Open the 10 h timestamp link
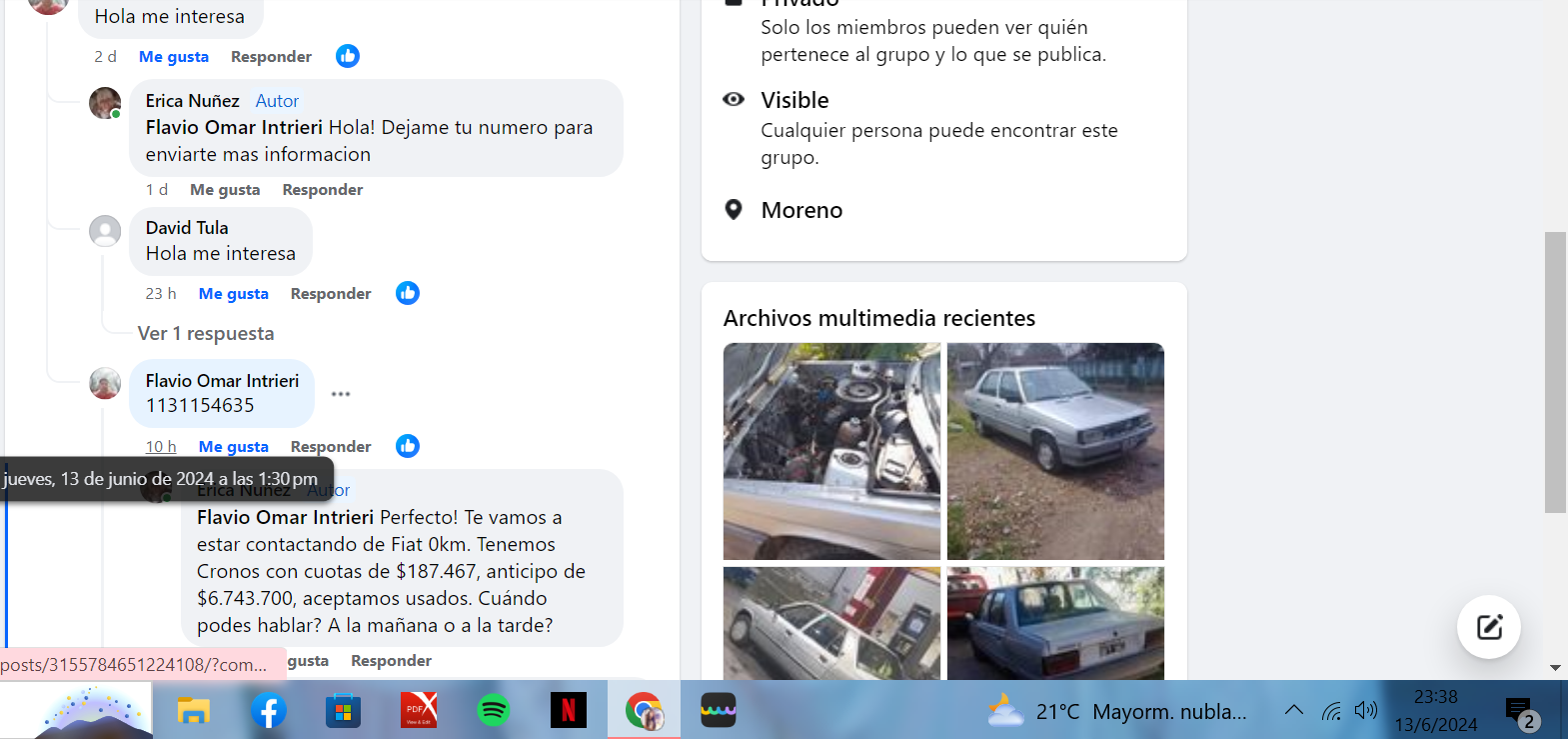The height and width of the screenshot is (739, 1568). [160, 447]
